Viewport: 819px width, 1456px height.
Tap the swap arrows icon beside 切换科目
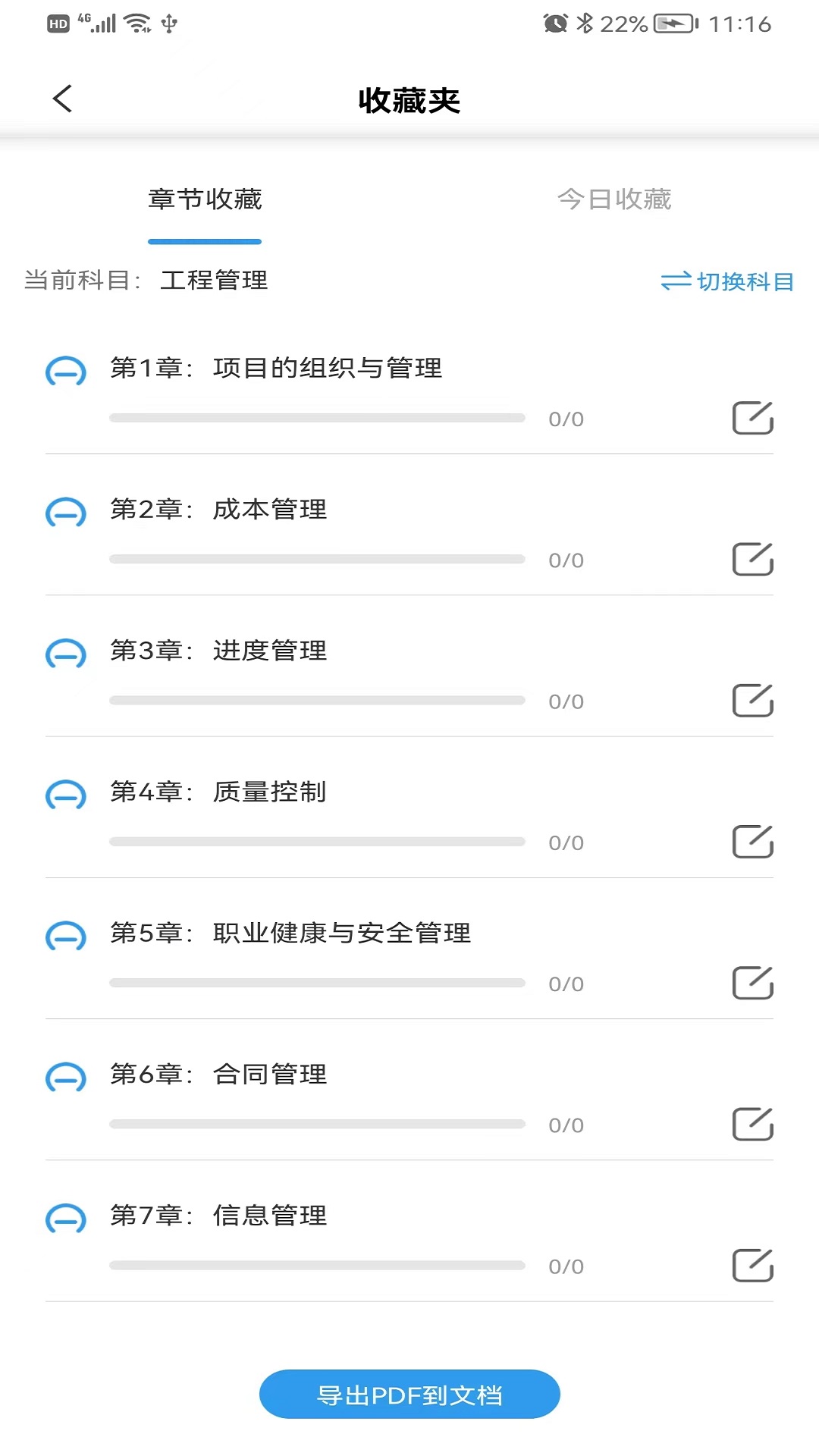pyautogui.click(x=677, y=281)
